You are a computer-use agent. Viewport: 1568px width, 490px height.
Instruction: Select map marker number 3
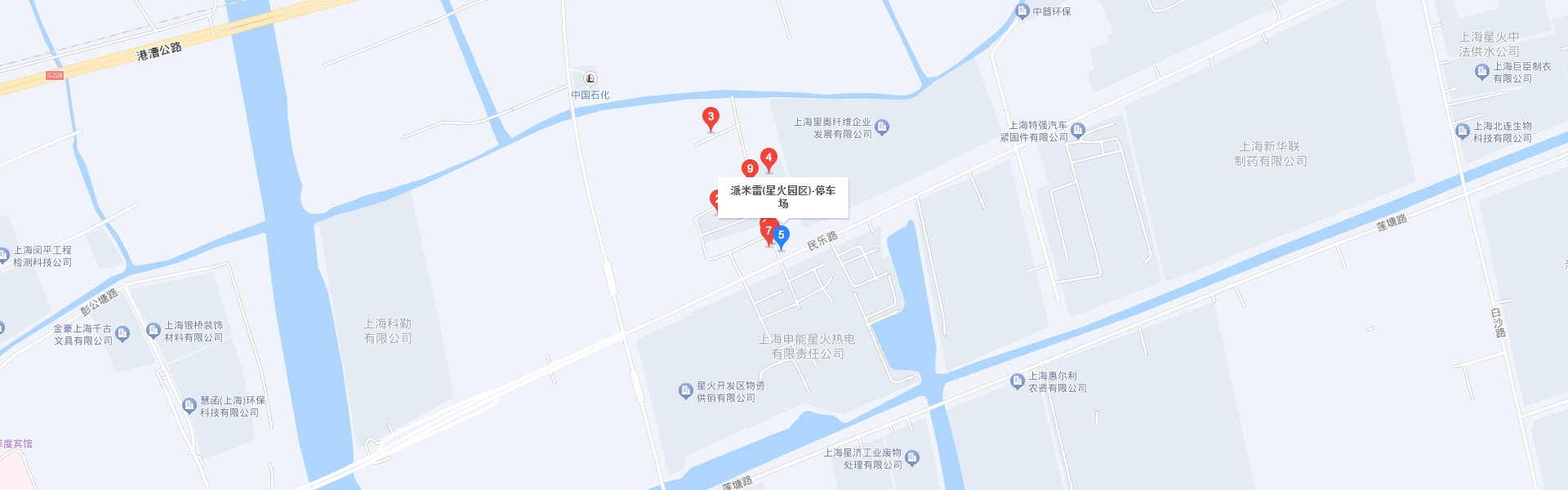coord(710,118)
